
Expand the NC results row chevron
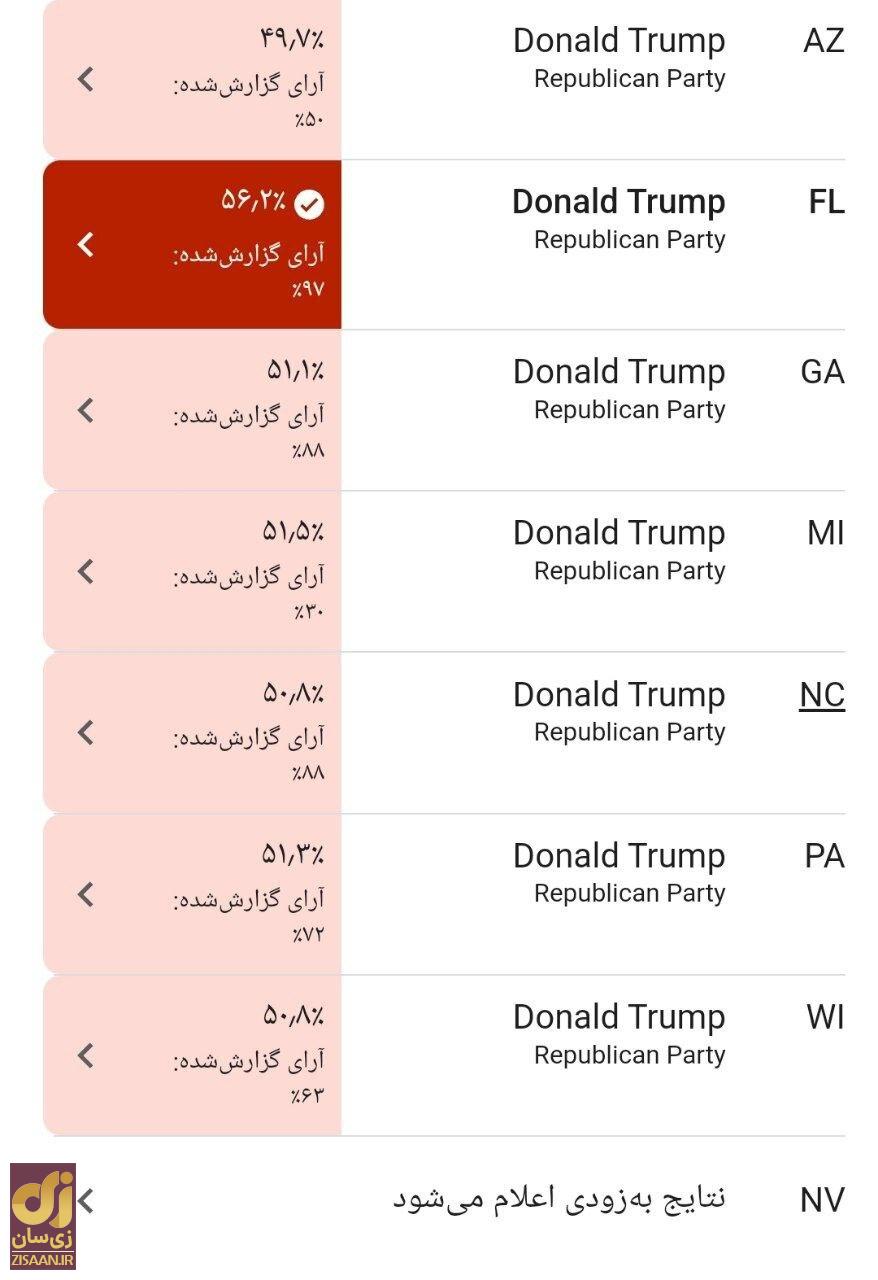click(x=87, y=733)
